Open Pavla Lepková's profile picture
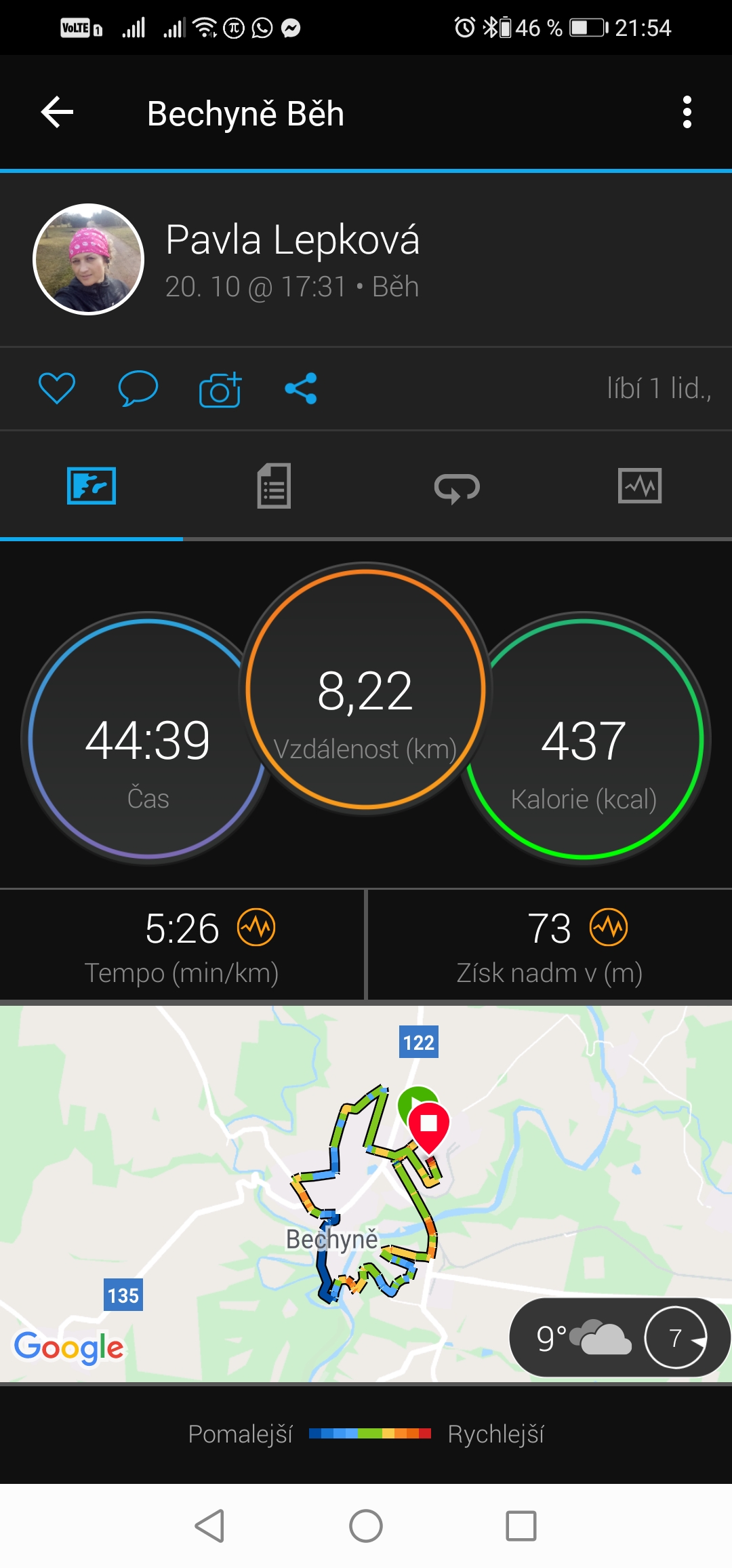 88,259
